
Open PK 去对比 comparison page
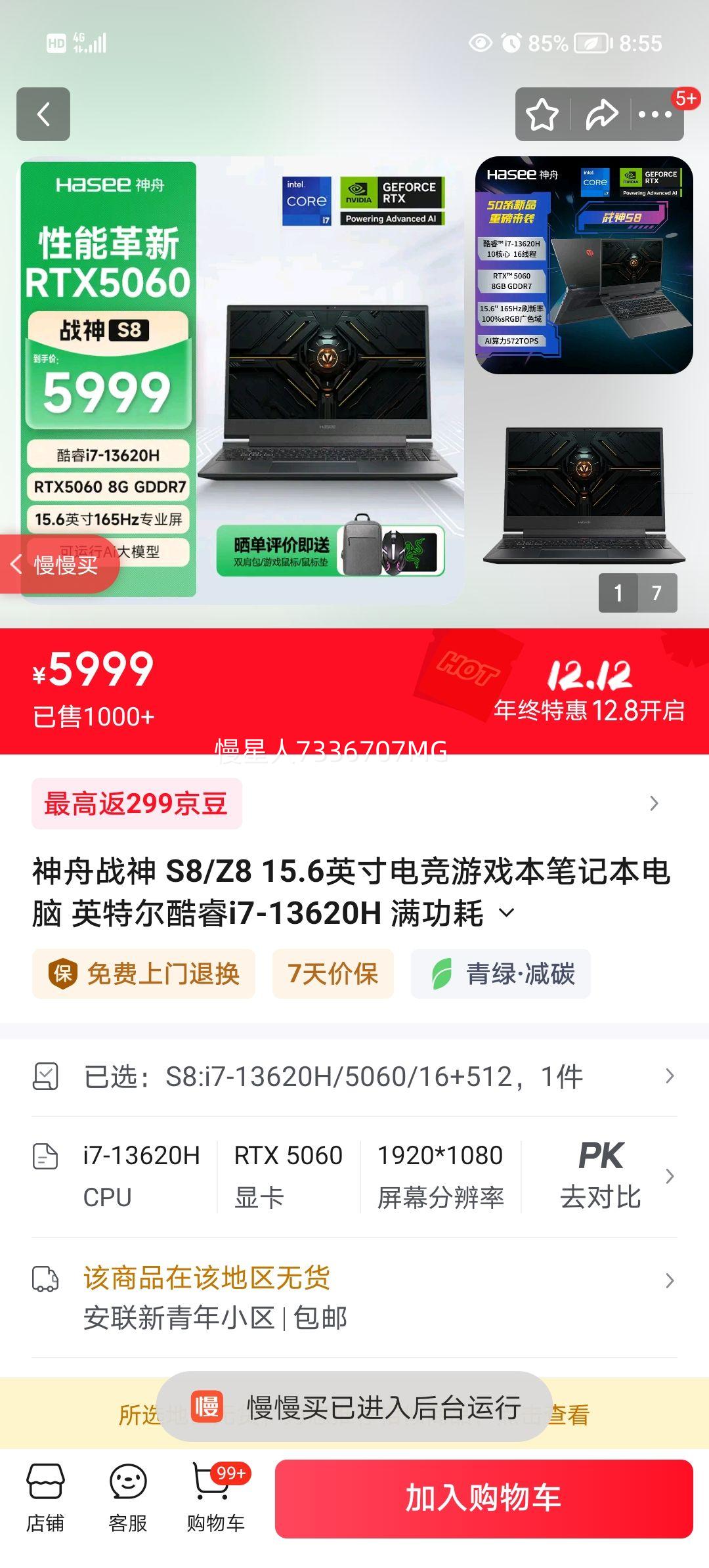601,1175
